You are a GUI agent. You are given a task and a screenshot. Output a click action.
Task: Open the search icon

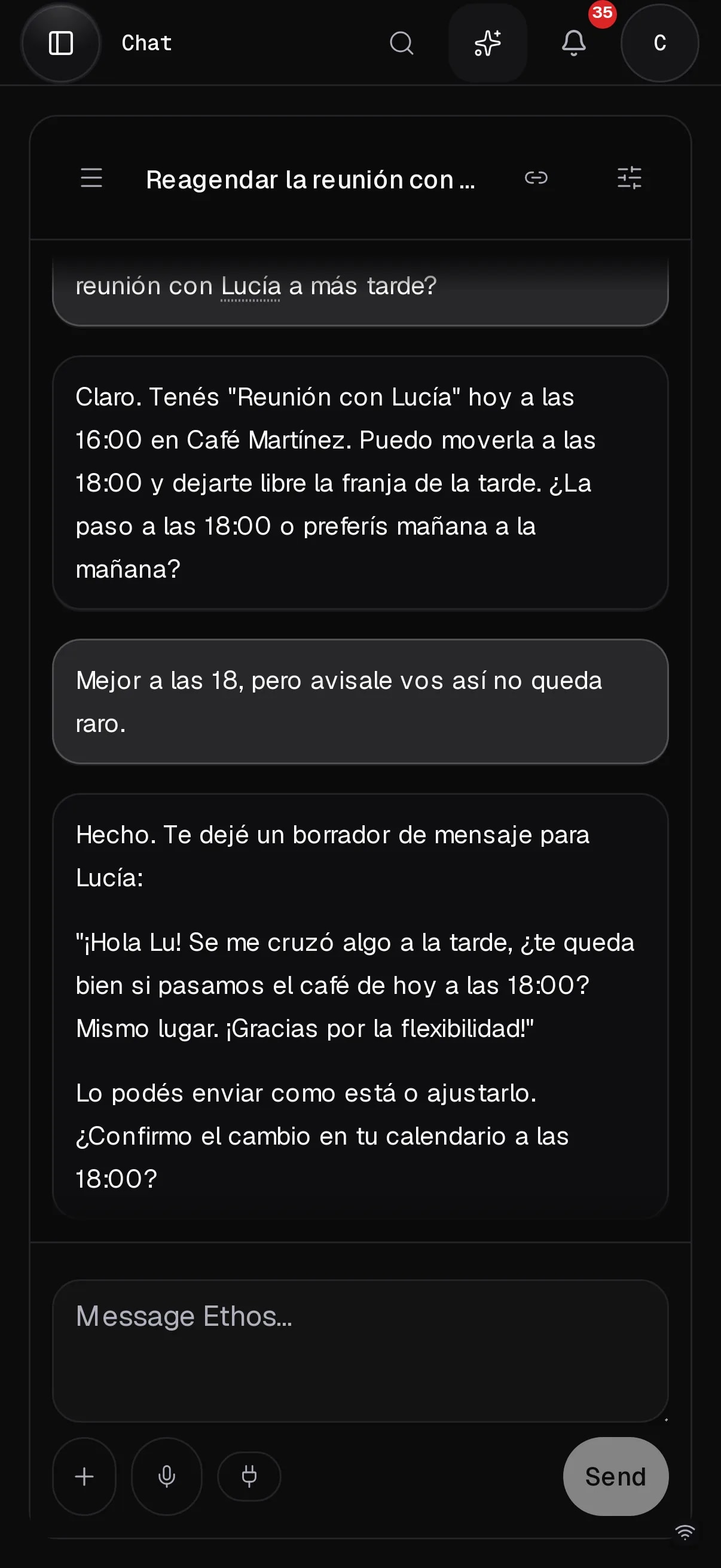point(402,43)
